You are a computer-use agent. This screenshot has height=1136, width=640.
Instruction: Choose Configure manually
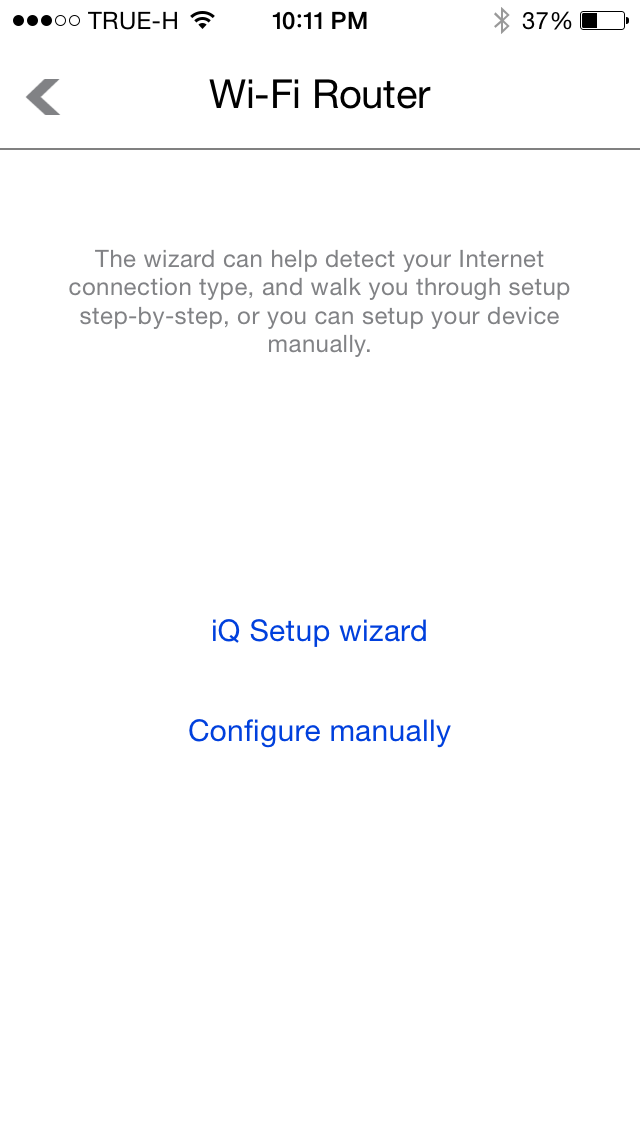pos(319,731)
